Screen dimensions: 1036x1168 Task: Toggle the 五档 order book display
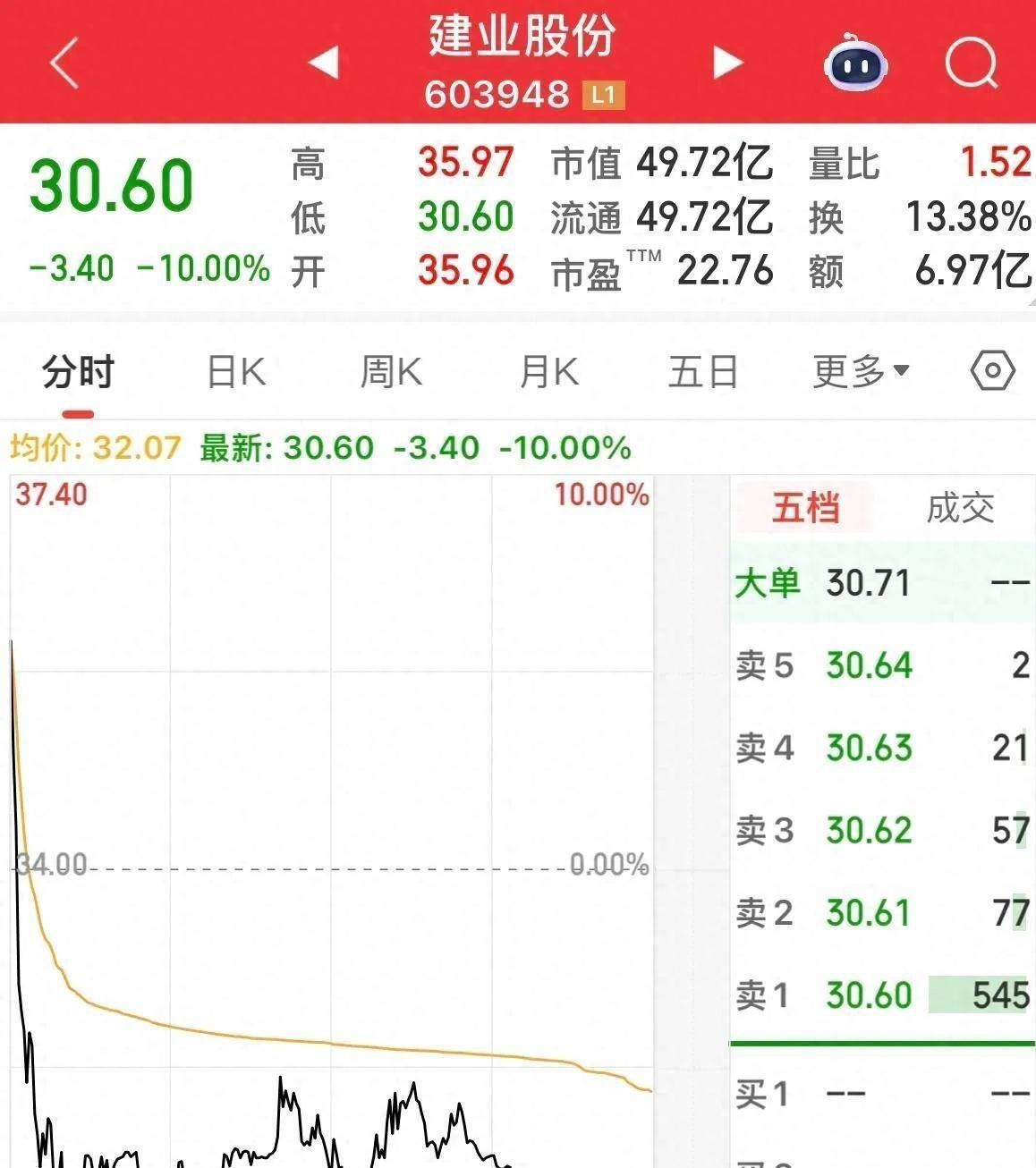(804, 508)
